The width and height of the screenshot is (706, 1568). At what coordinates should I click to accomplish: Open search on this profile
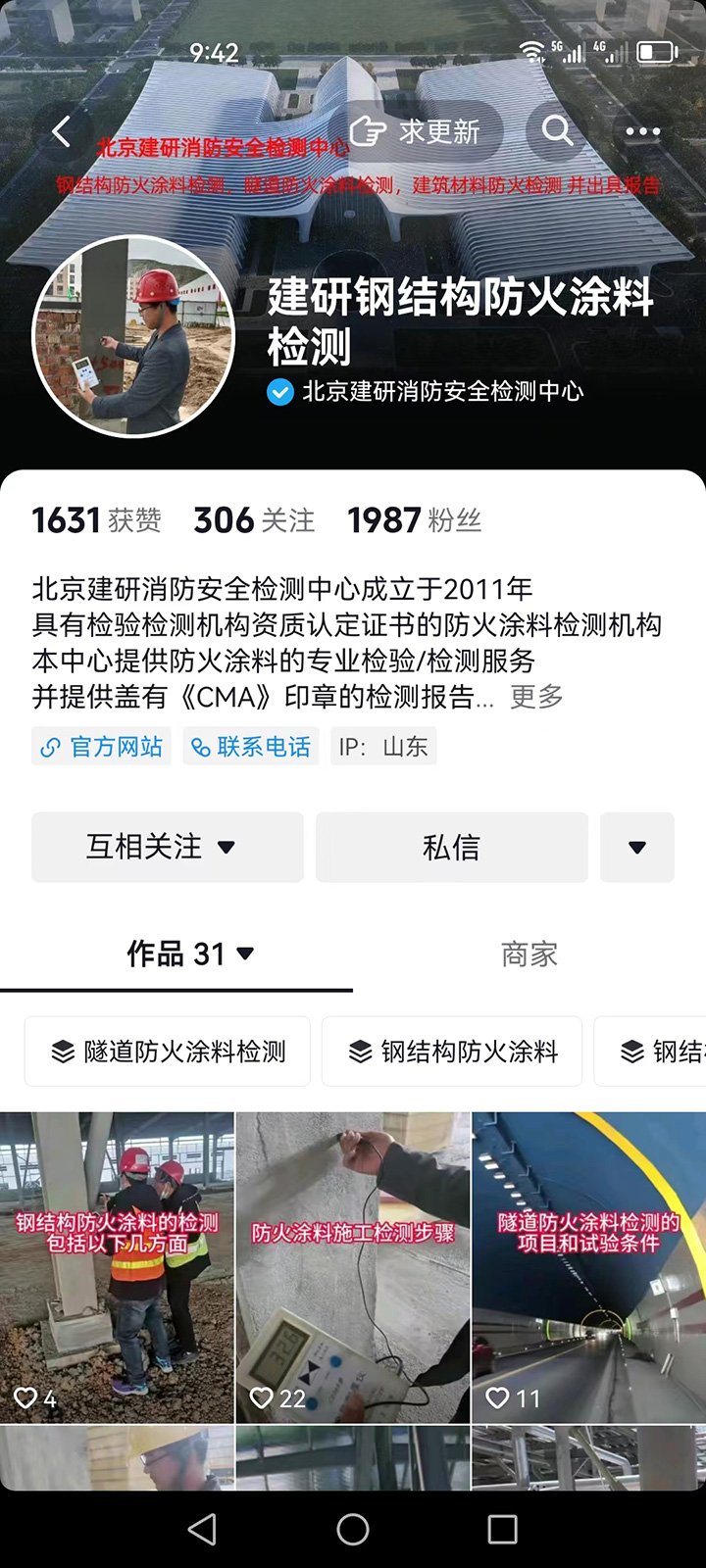(x=557, y=131)
